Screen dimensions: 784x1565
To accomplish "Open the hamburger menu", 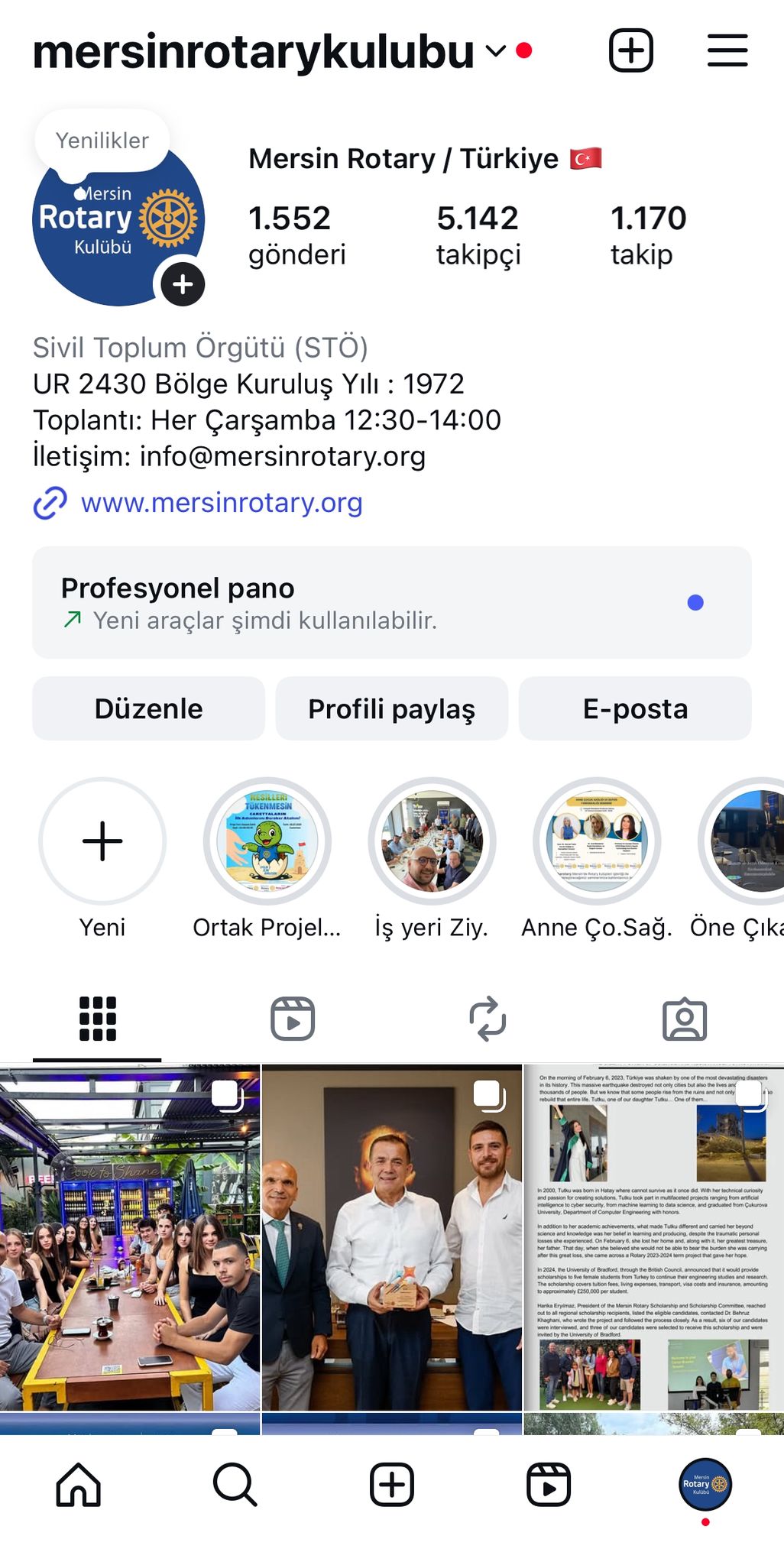I will click(x=727, y=51).
